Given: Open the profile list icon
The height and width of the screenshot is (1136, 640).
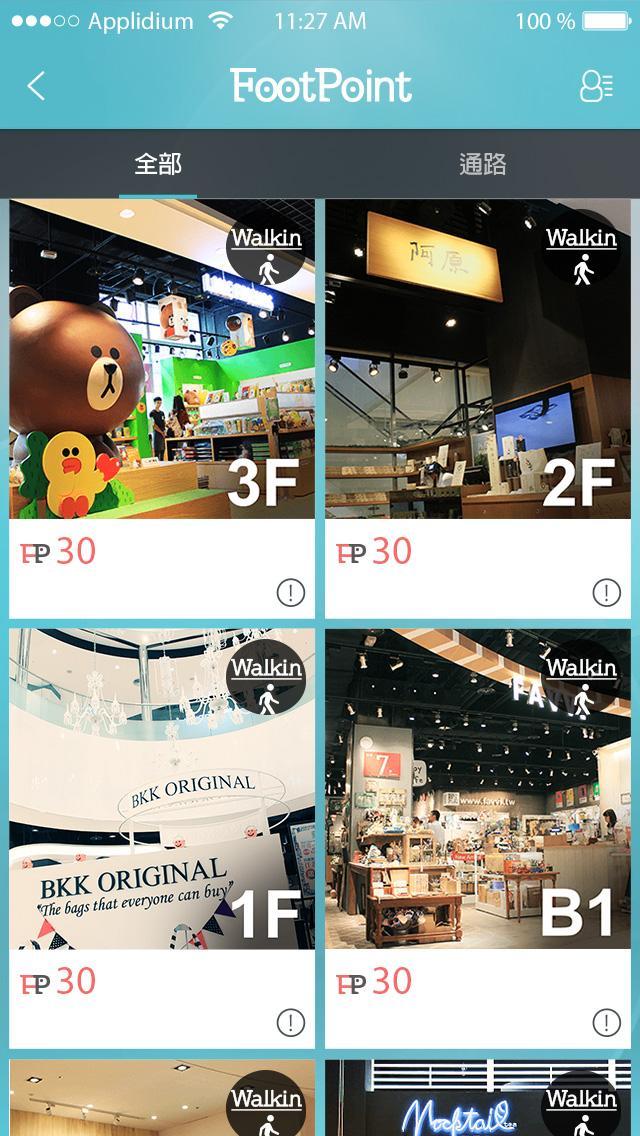Looking at the screenshot, I should [x=596, y=87].
